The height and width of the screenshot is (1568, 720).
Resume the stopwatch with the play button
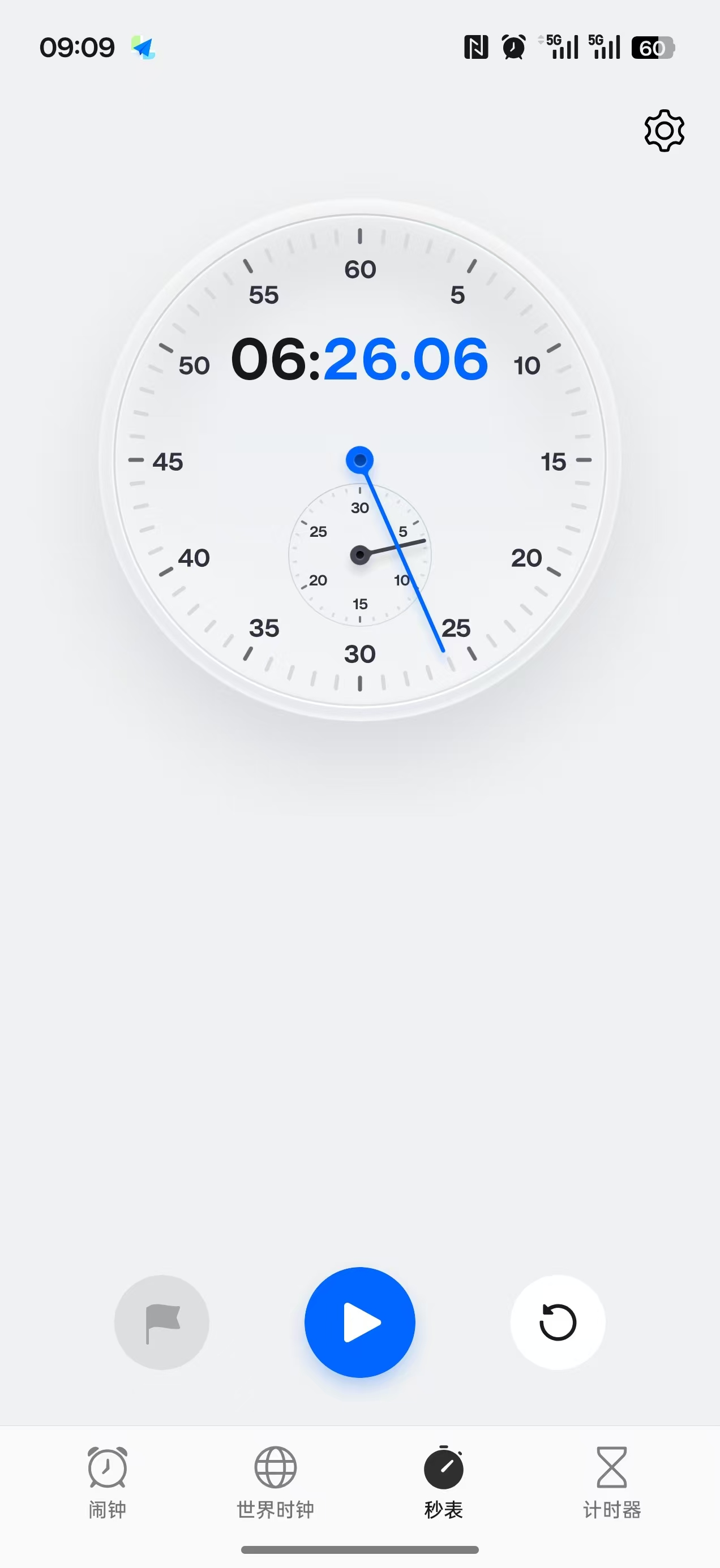point(360,1322)
